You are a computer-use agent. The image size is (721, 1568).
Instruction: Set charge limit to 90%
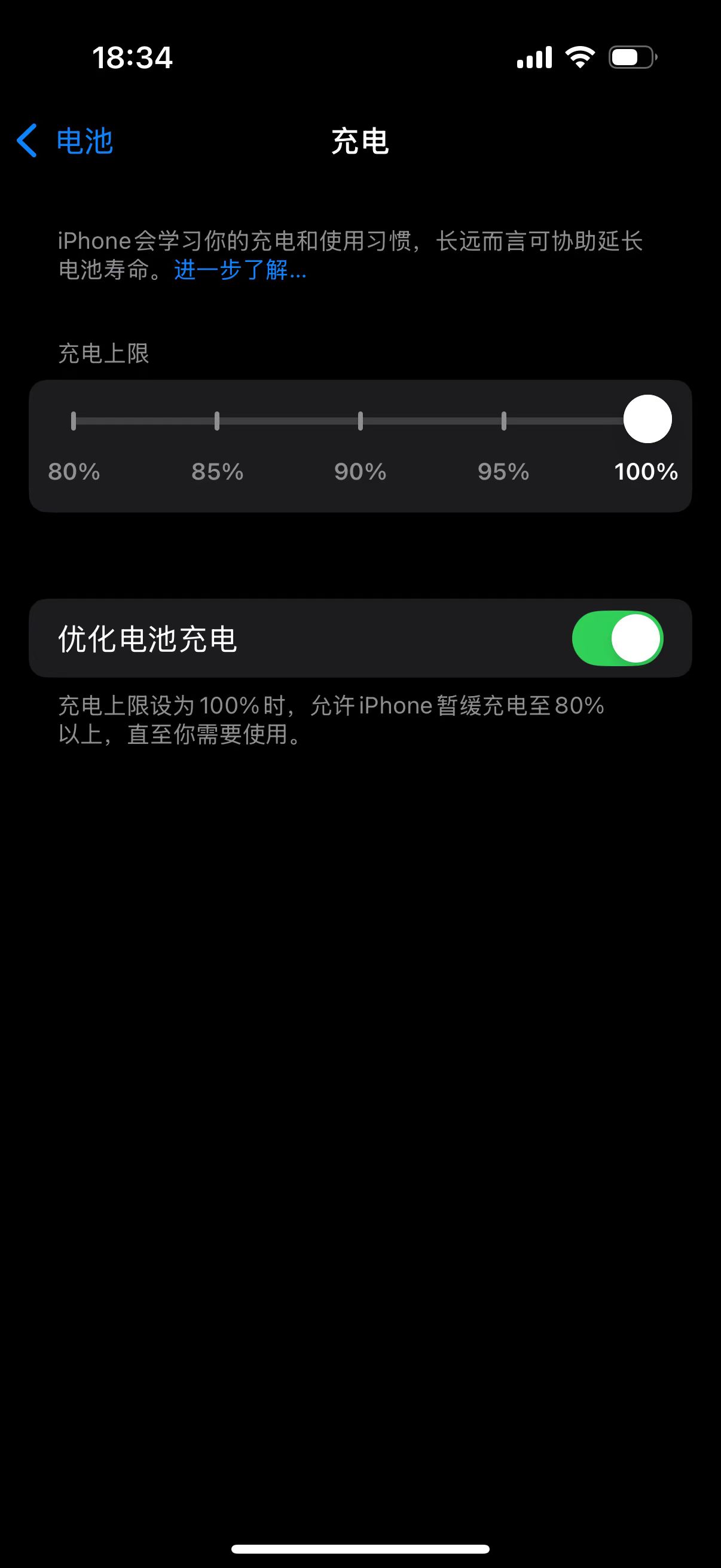coord(360,420)
